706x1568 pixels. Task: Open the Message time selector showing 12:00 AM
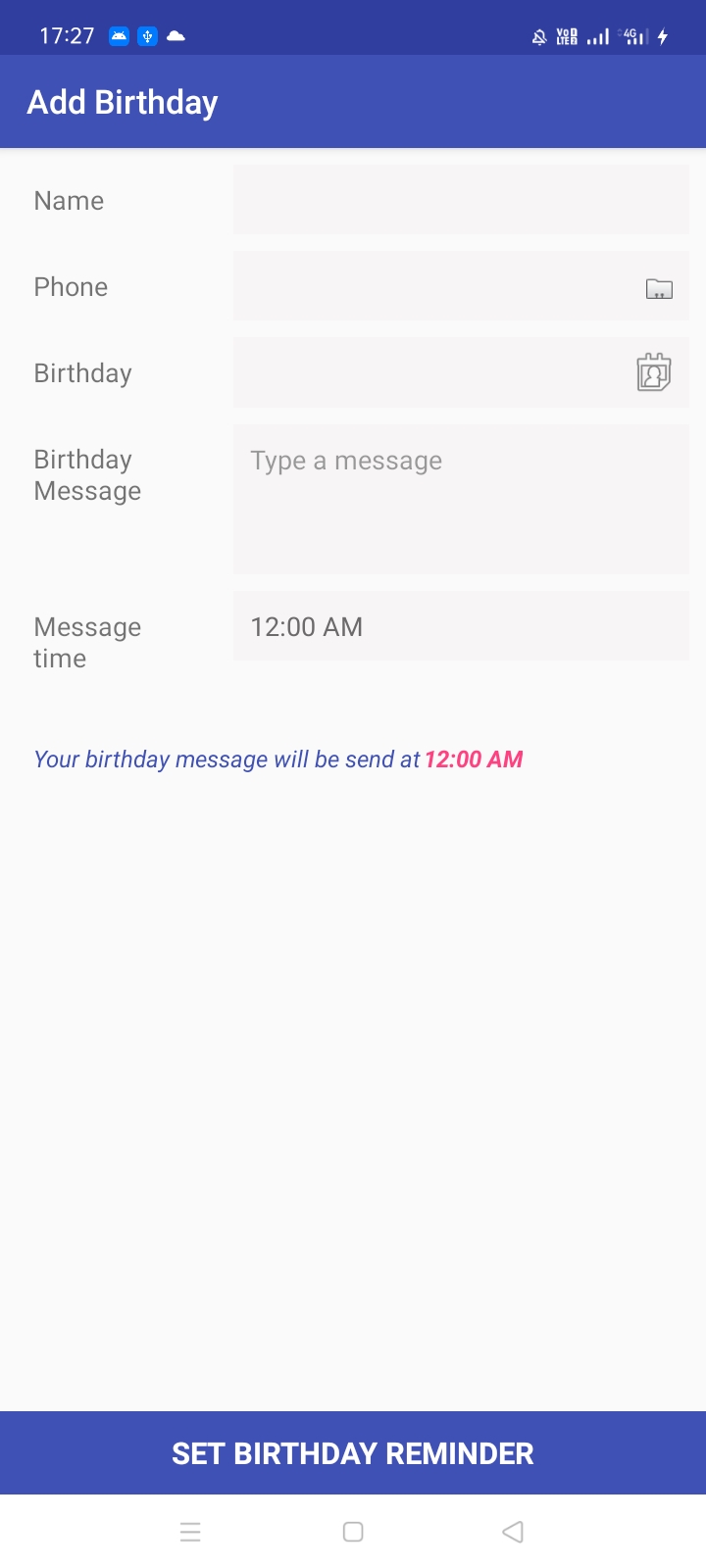[461, 626]
